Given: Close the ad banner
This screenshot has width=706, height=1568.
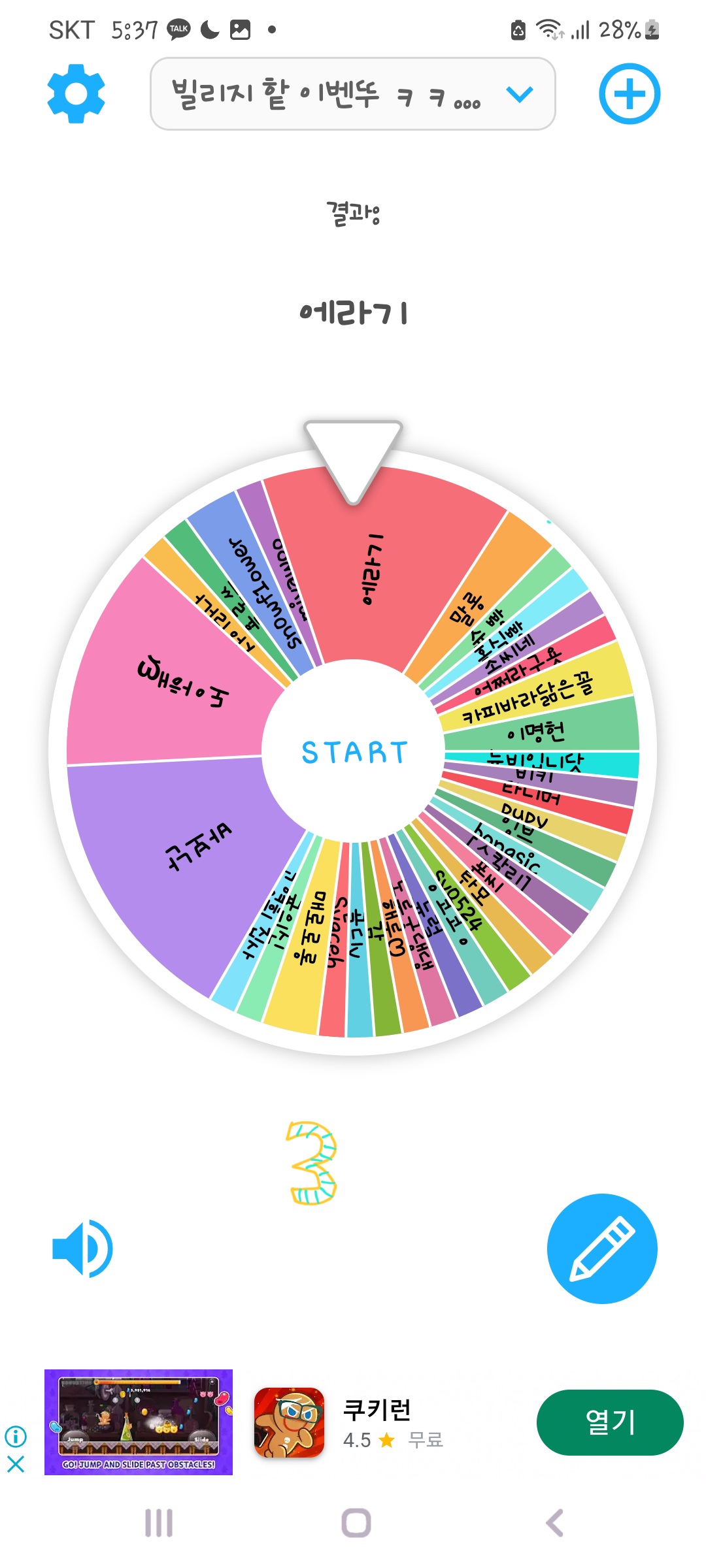Looking at the screenshot, I should click(16, 1464).
